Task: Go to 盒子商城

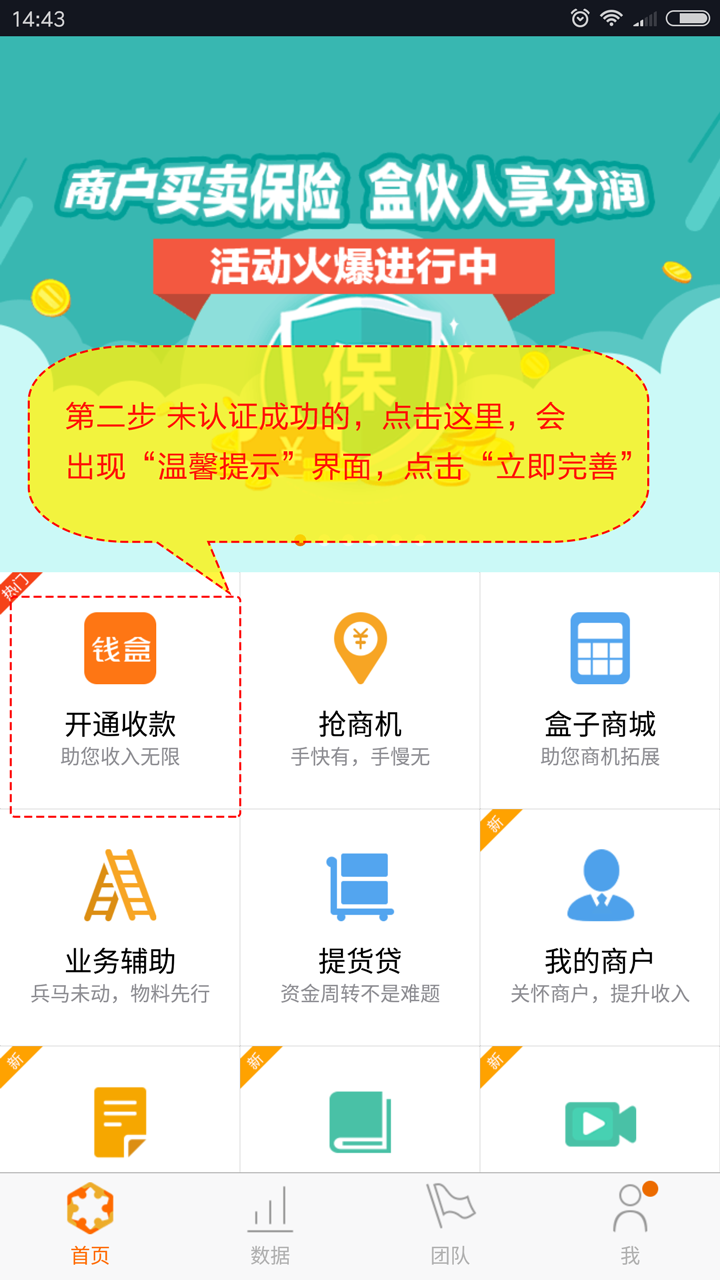Action: (600, 690)
